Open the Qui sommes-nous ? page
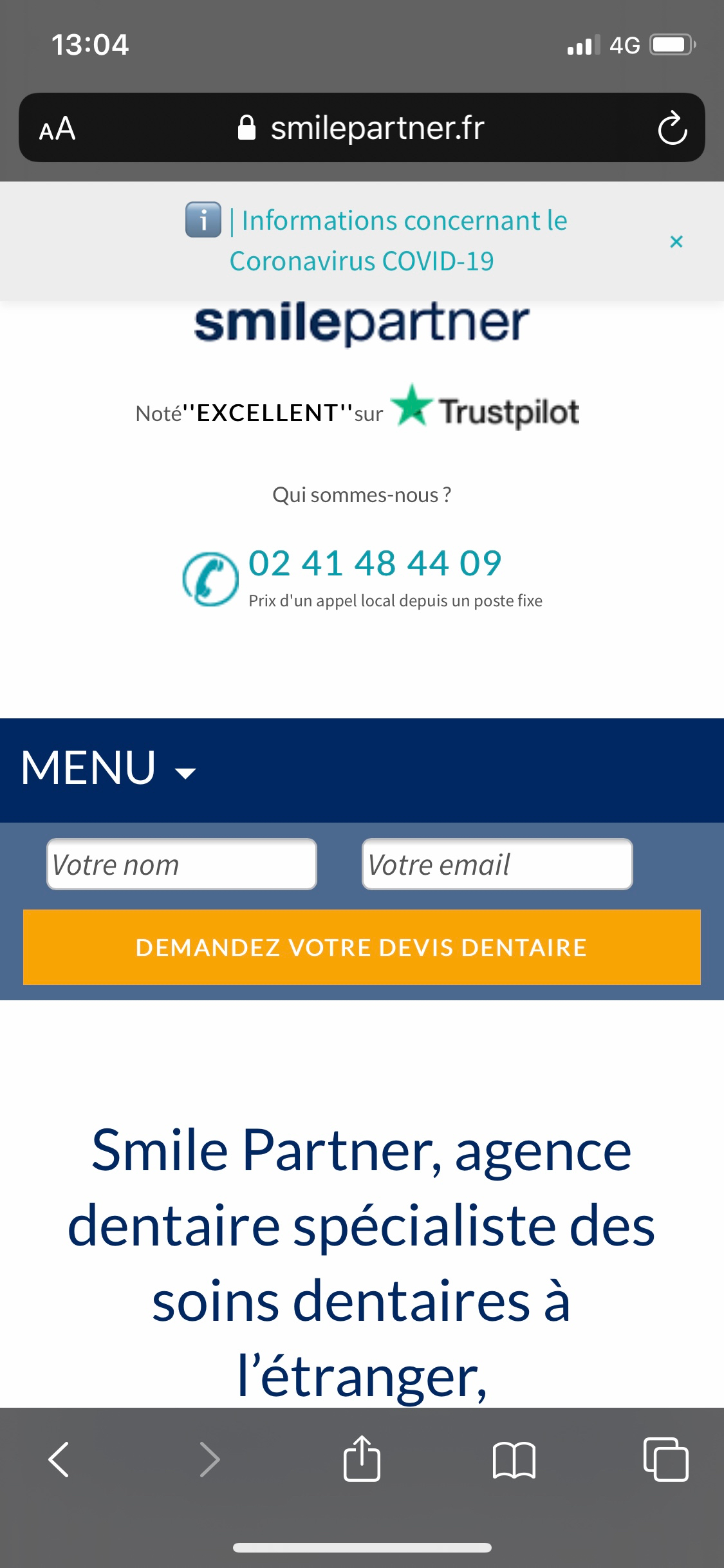 [362, 495]
